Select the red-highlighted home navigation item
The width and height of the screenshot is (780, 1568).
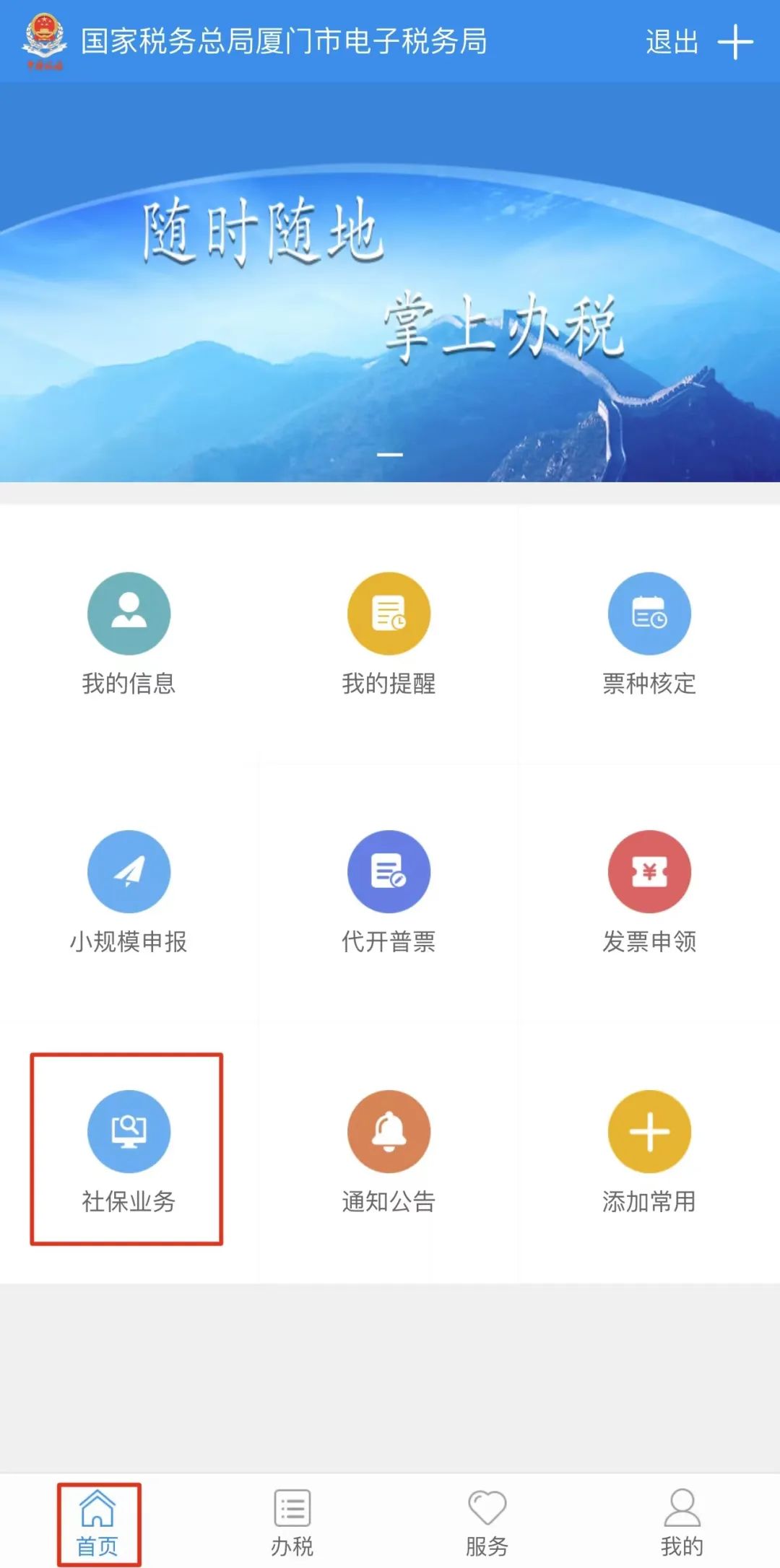97,1523
